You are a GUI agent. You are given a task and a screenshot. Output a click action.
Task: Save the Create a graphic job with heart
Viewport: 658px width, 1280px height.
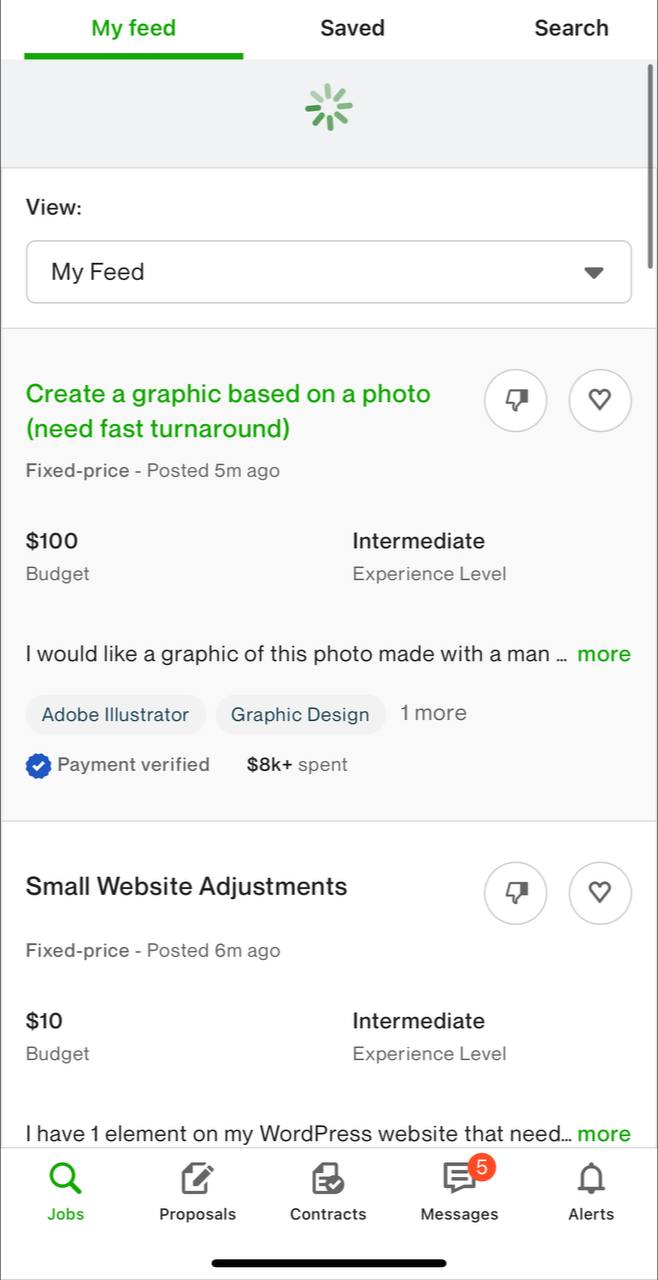pos(600,400)
